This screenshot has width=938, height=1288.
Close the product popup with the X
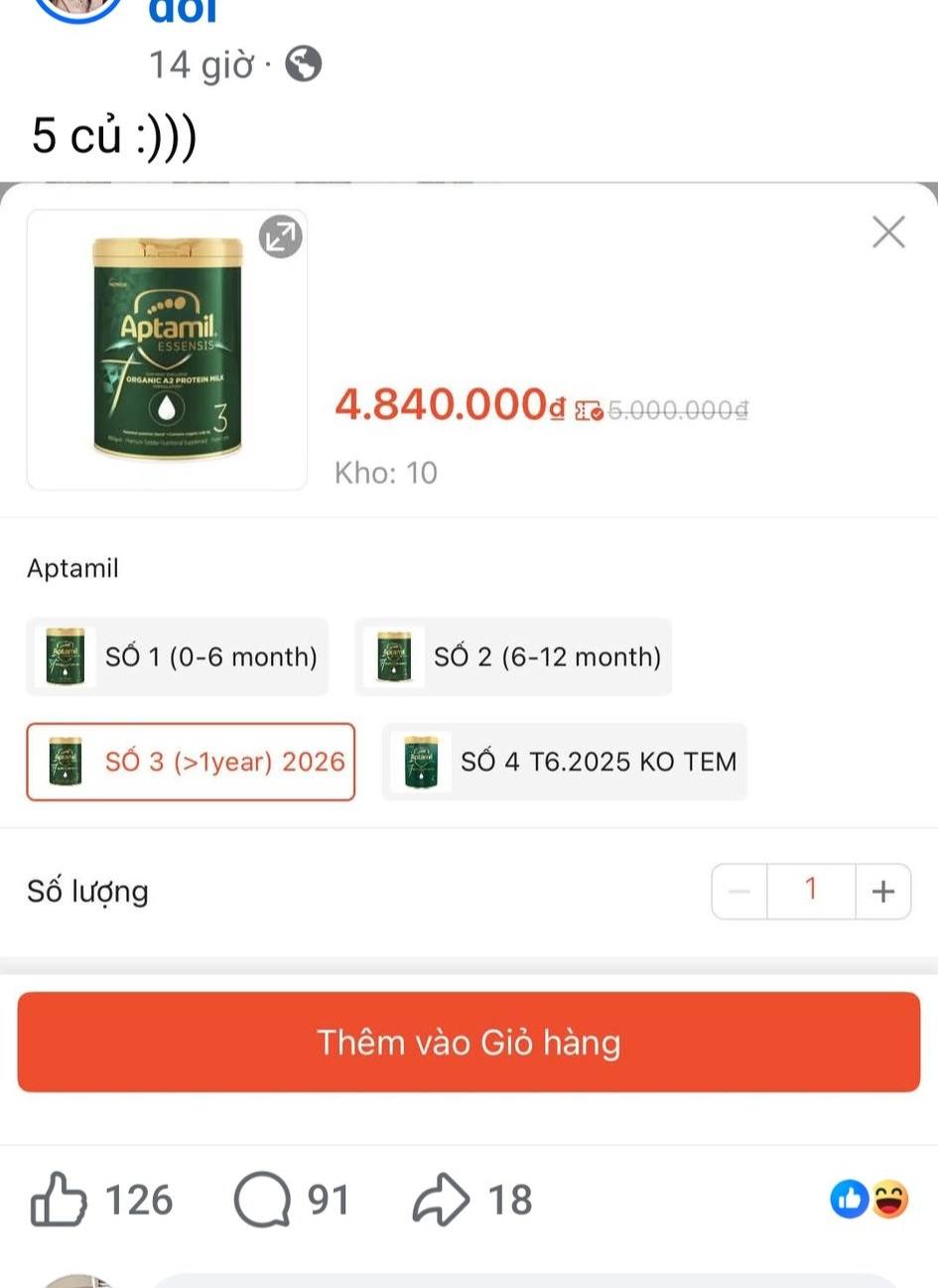point(888,231)
